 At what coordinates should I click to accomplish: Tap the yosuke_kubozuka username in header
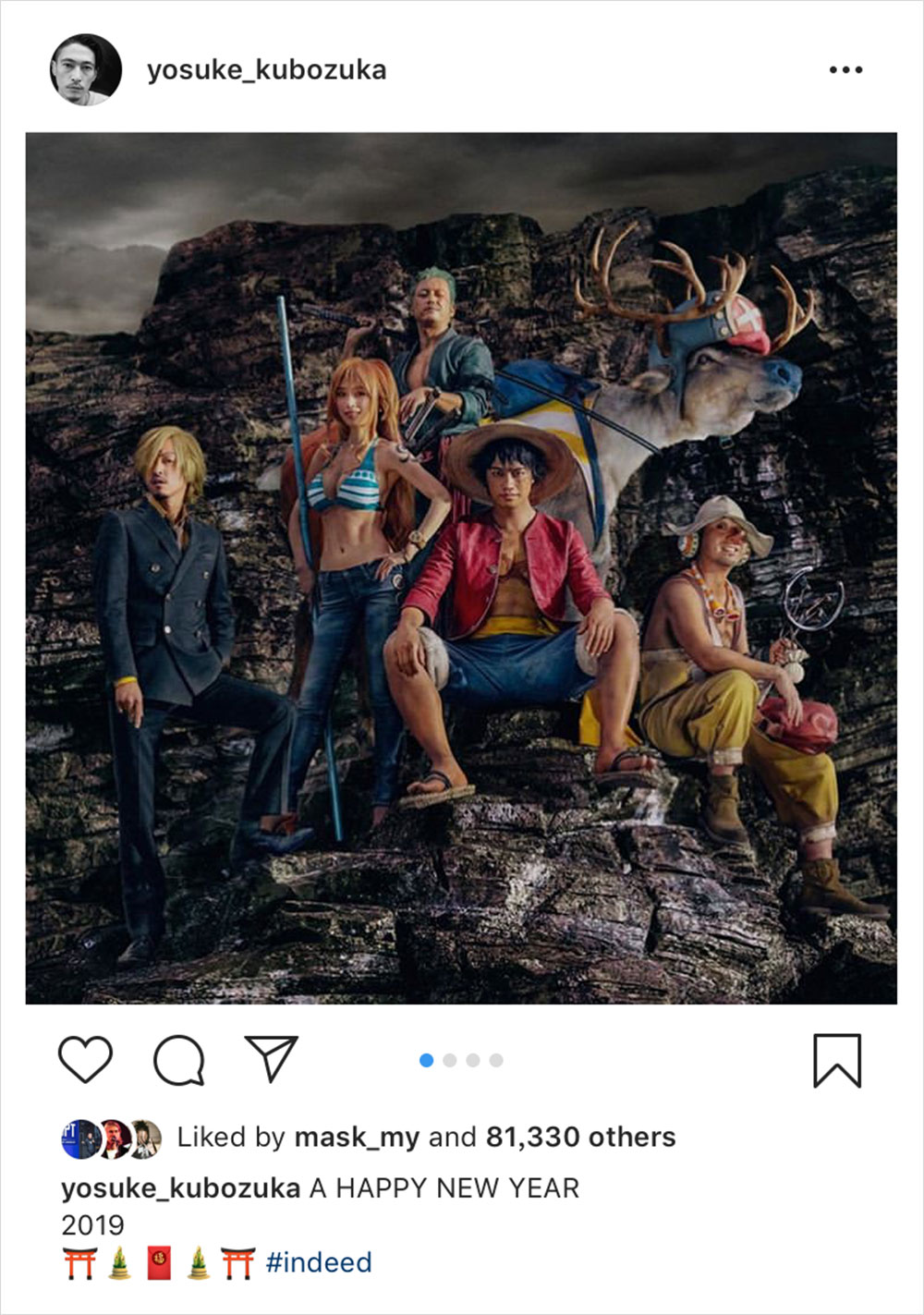tap(266, 70)
